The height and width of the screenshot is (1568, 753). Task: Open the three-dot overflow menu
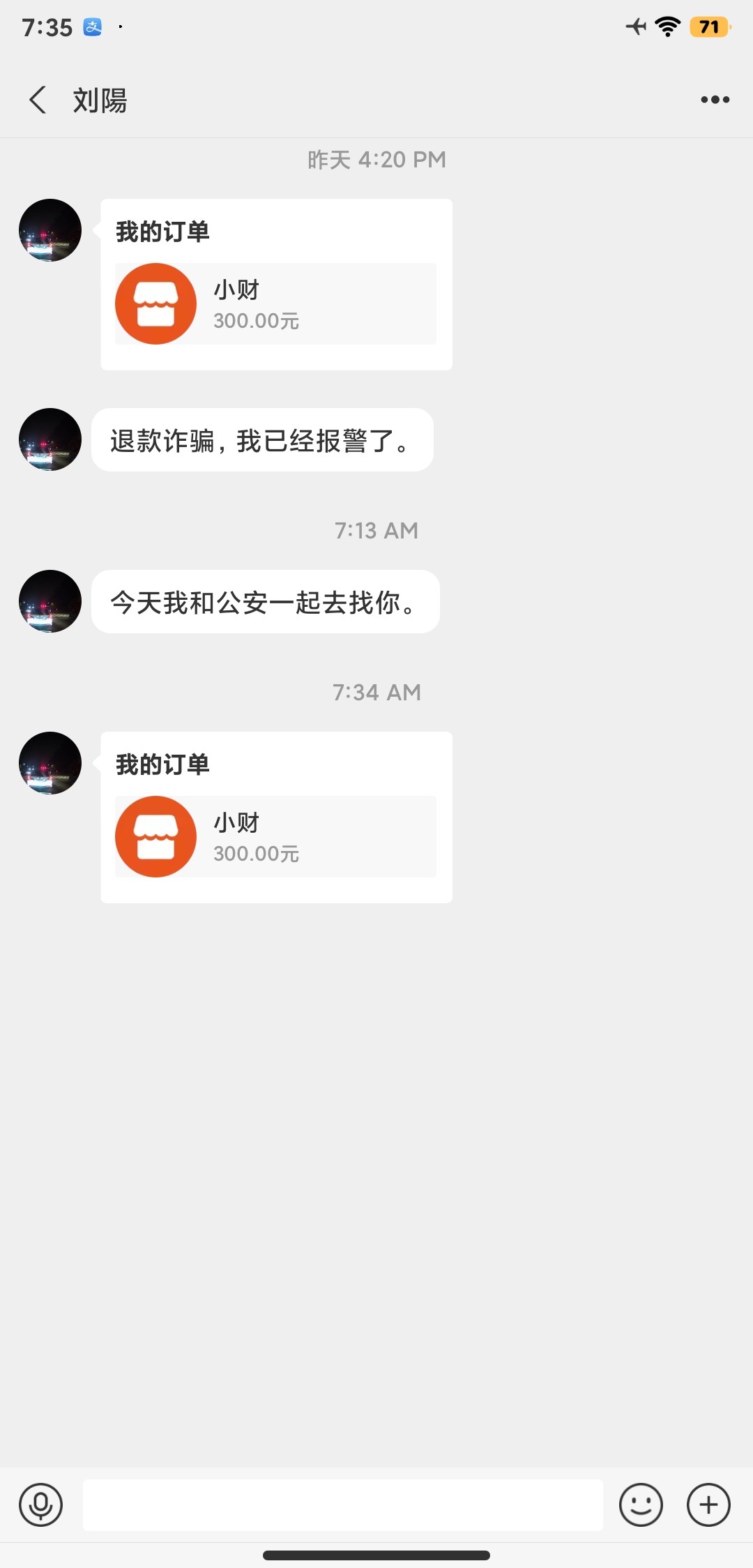[715, 100]
